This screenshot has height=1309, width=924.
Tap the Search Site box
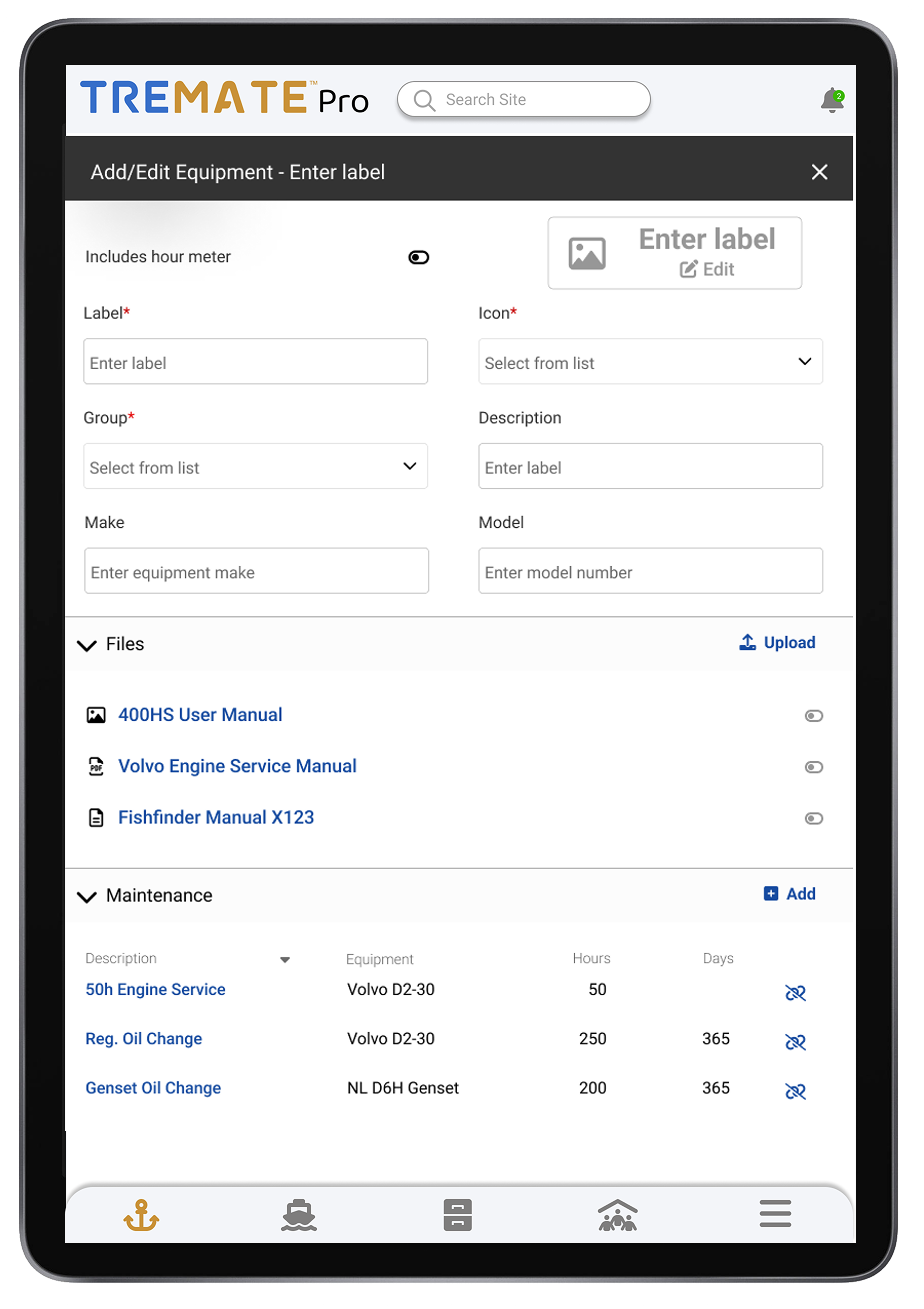click(523, 100)
